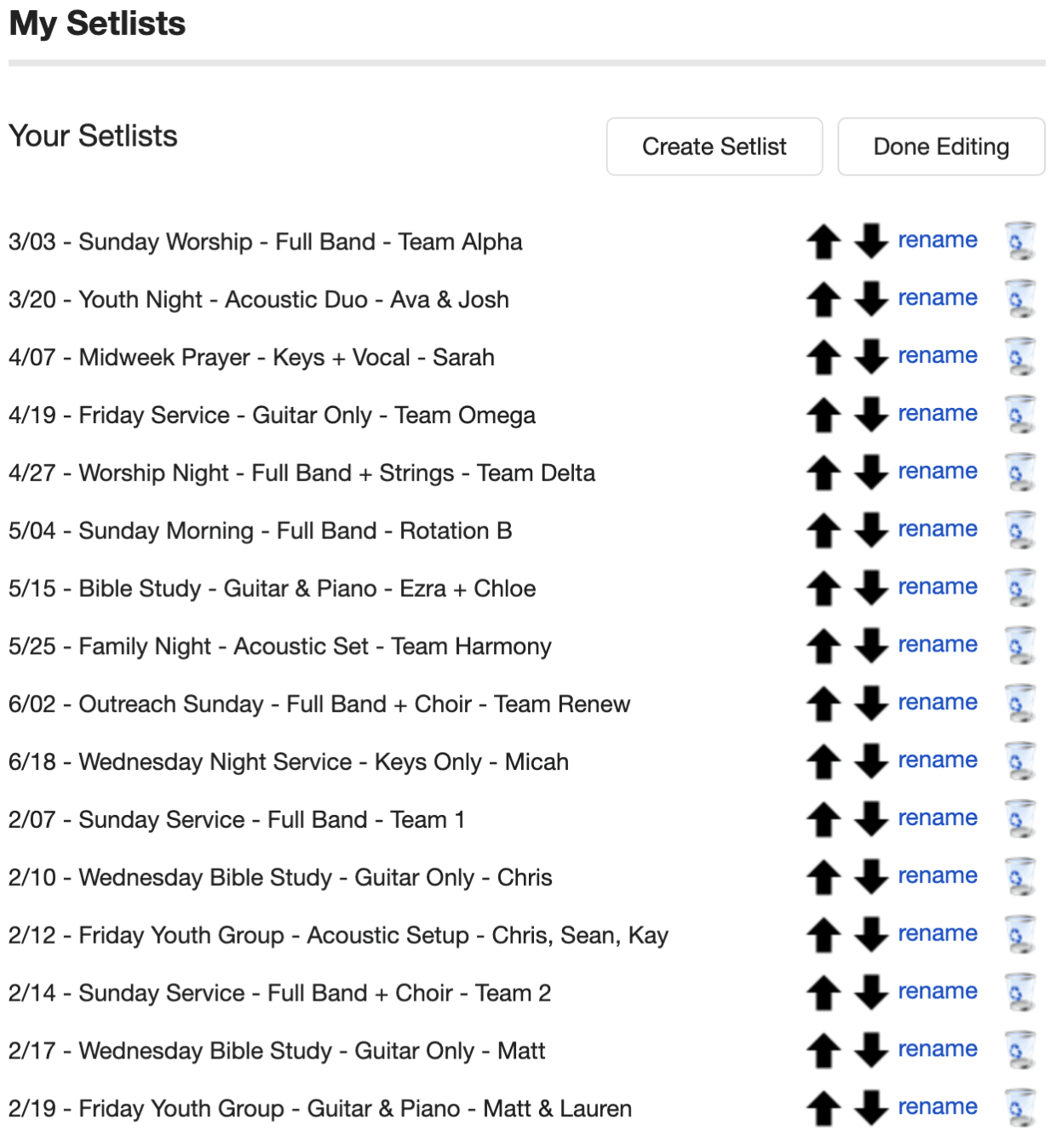
Task: Delete the 4/07 Midweek Prayer setlist
Action: (1019, 357)
